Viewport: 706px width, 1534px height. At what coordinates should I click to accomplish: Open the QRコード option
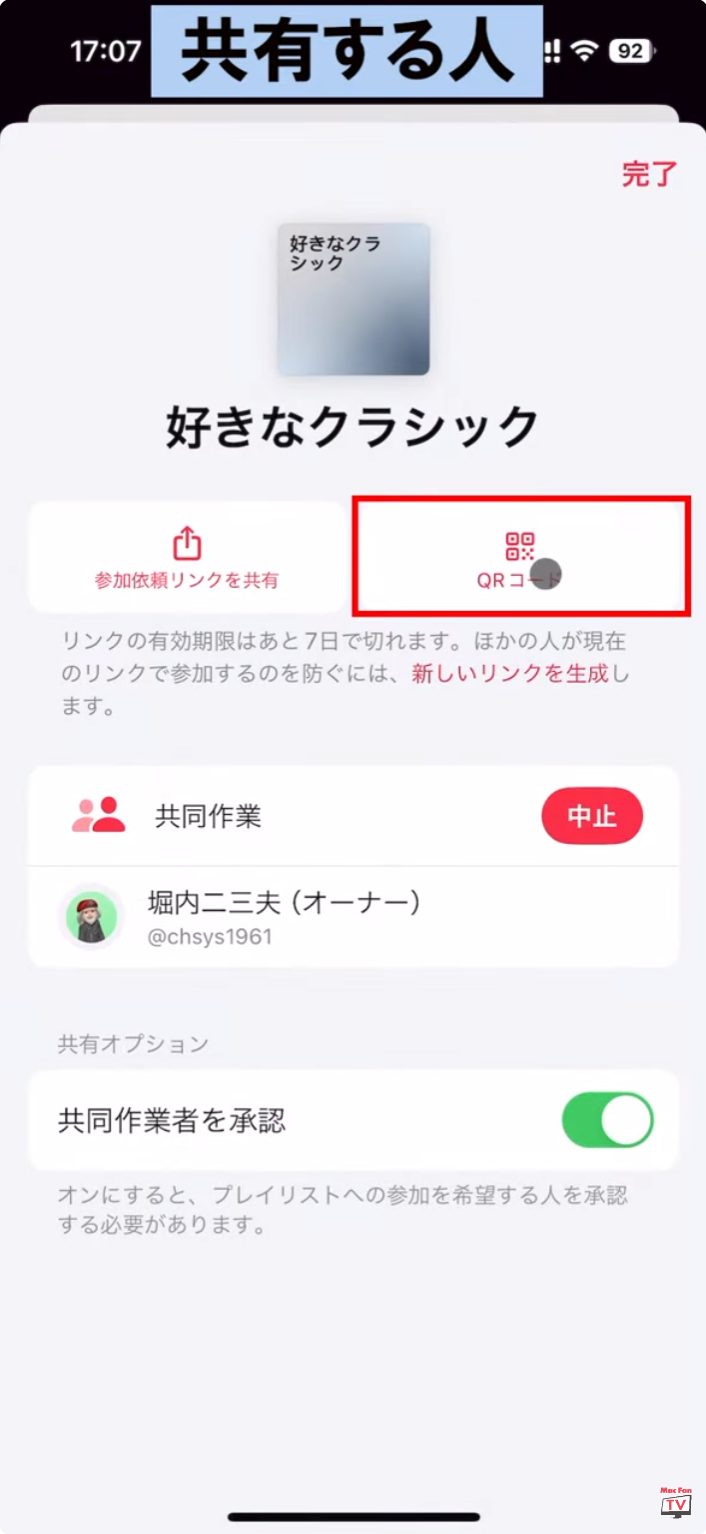tap(520, 558)
